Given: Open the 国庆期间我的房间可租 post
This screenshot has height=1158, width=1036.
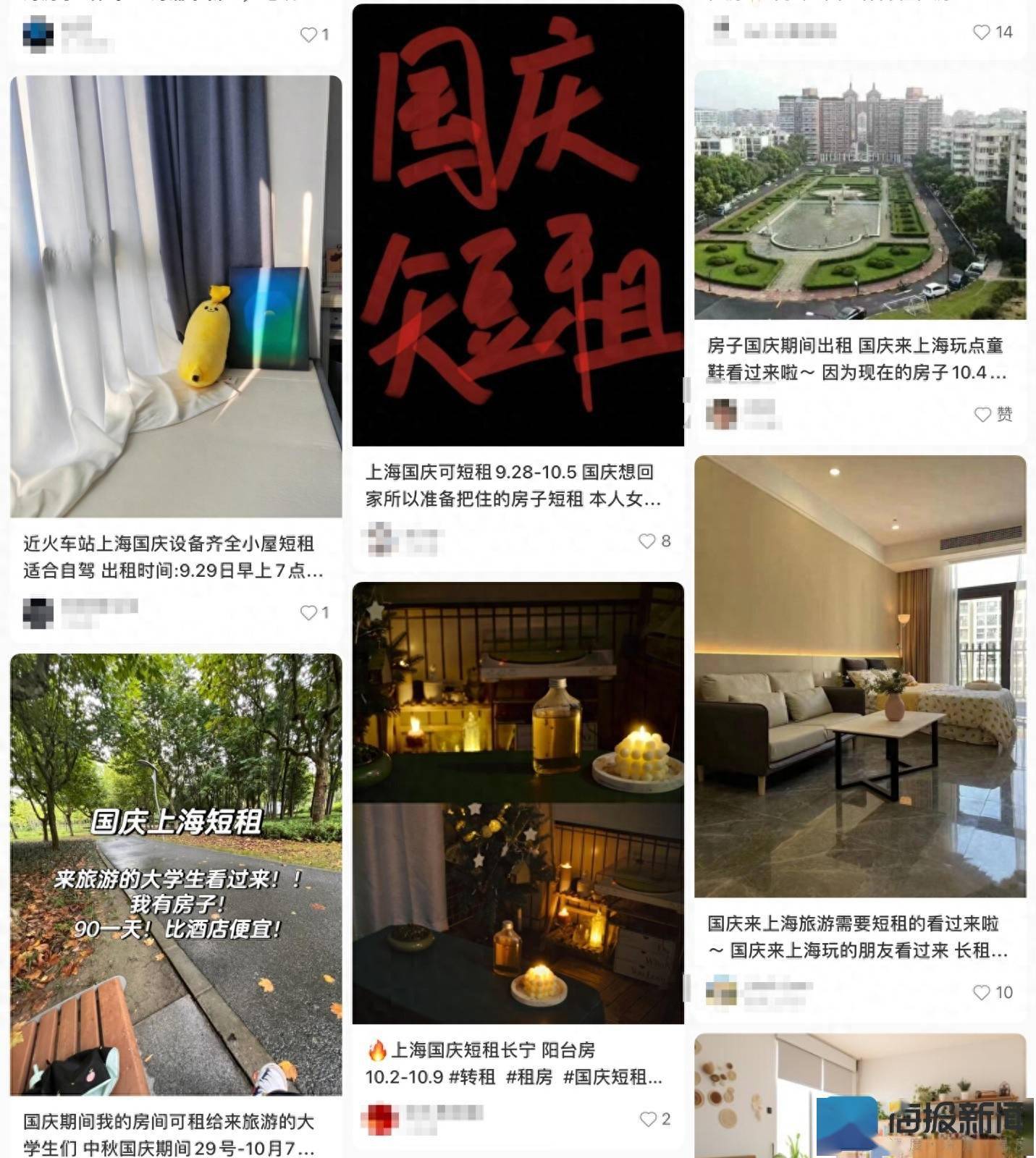Looking at the screenshot, I should tap(176, 874).
